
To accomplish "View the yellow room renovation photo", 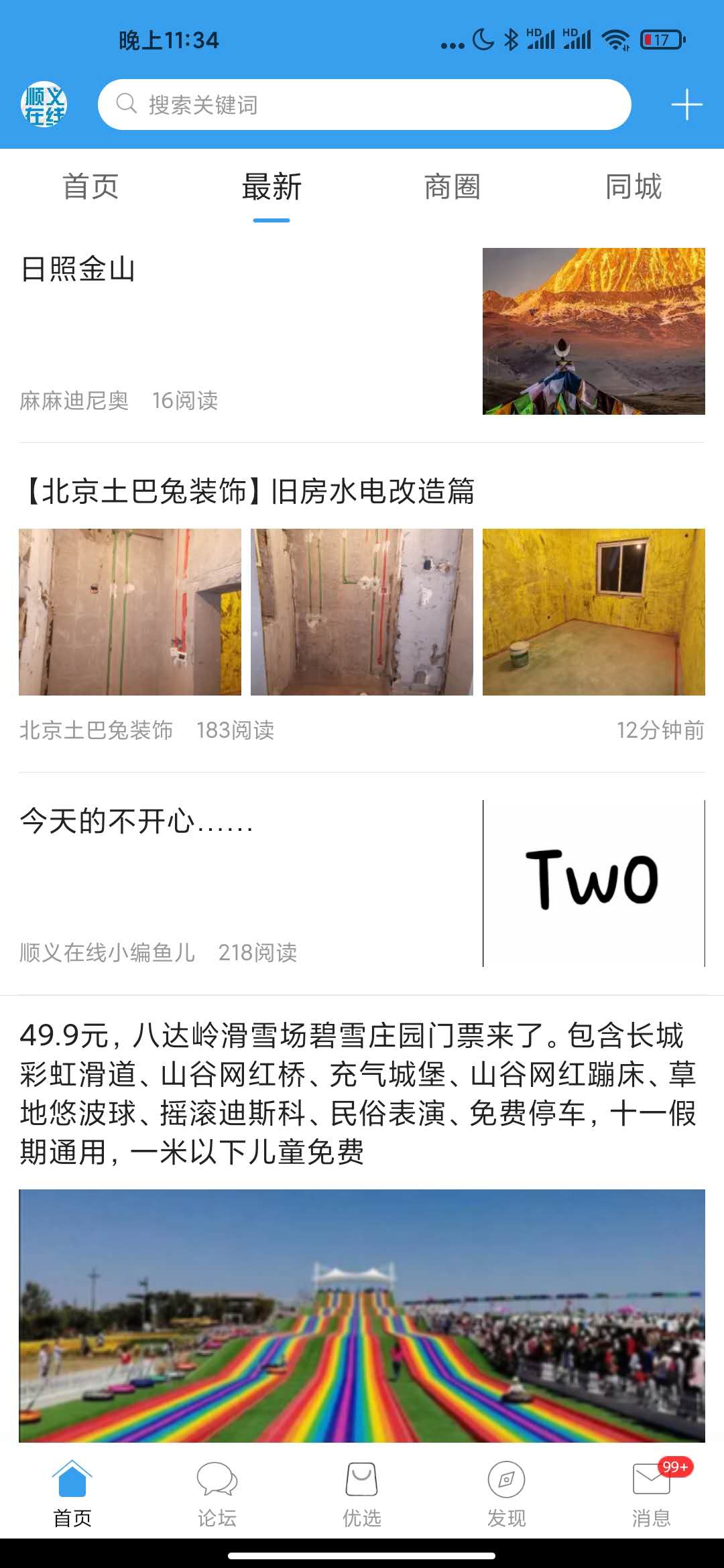I will pos(594,612).
